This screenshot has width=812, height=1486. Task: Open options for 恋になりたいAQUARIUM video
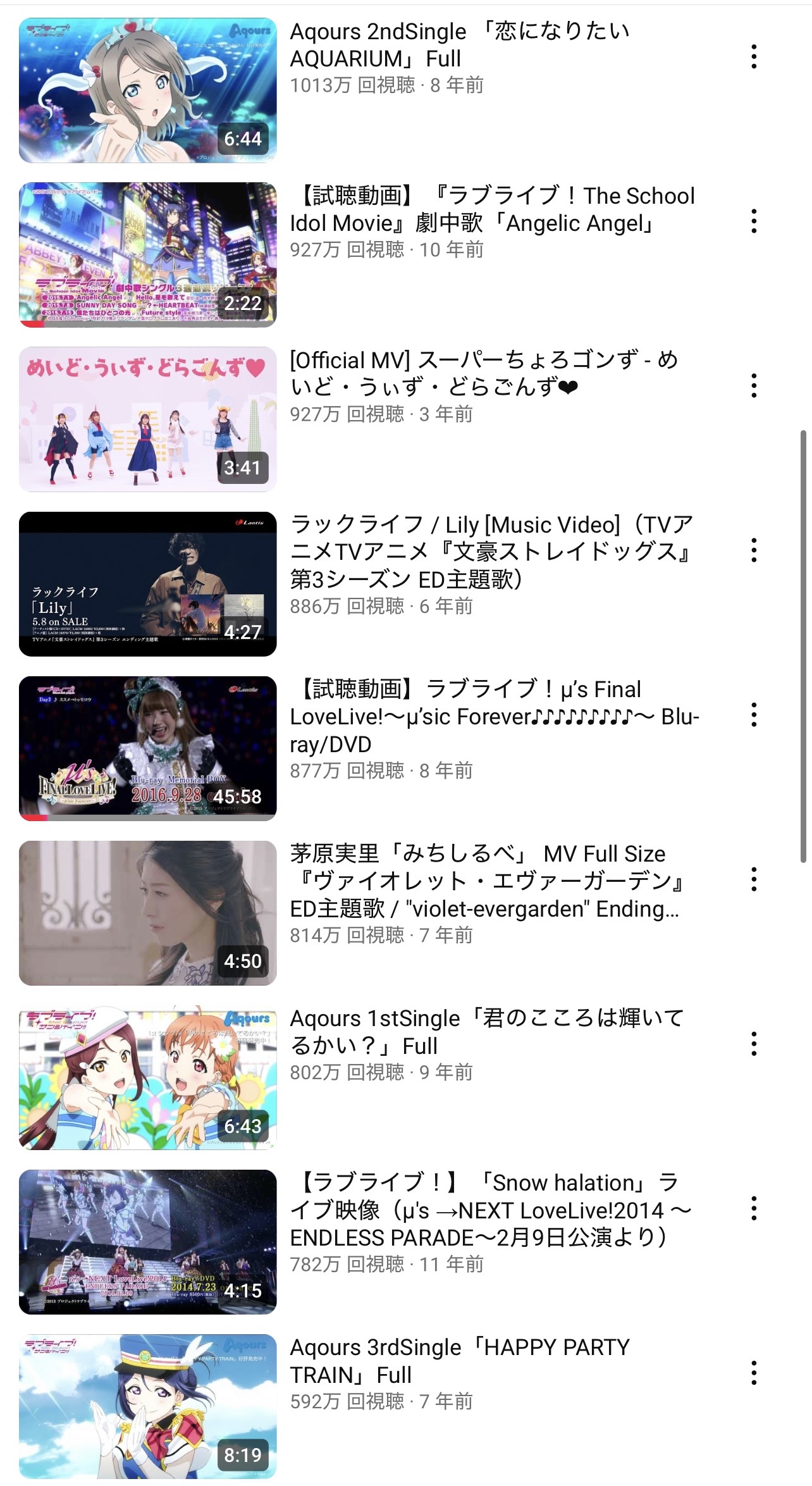tap(754, 57)
